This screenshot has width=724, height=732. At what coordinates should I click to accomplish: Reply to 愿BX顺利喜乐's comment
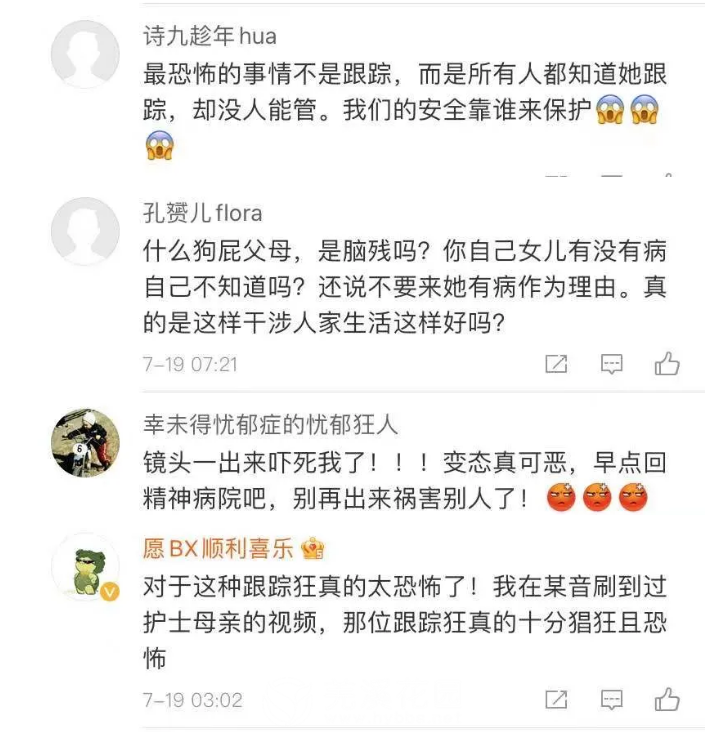612,699
